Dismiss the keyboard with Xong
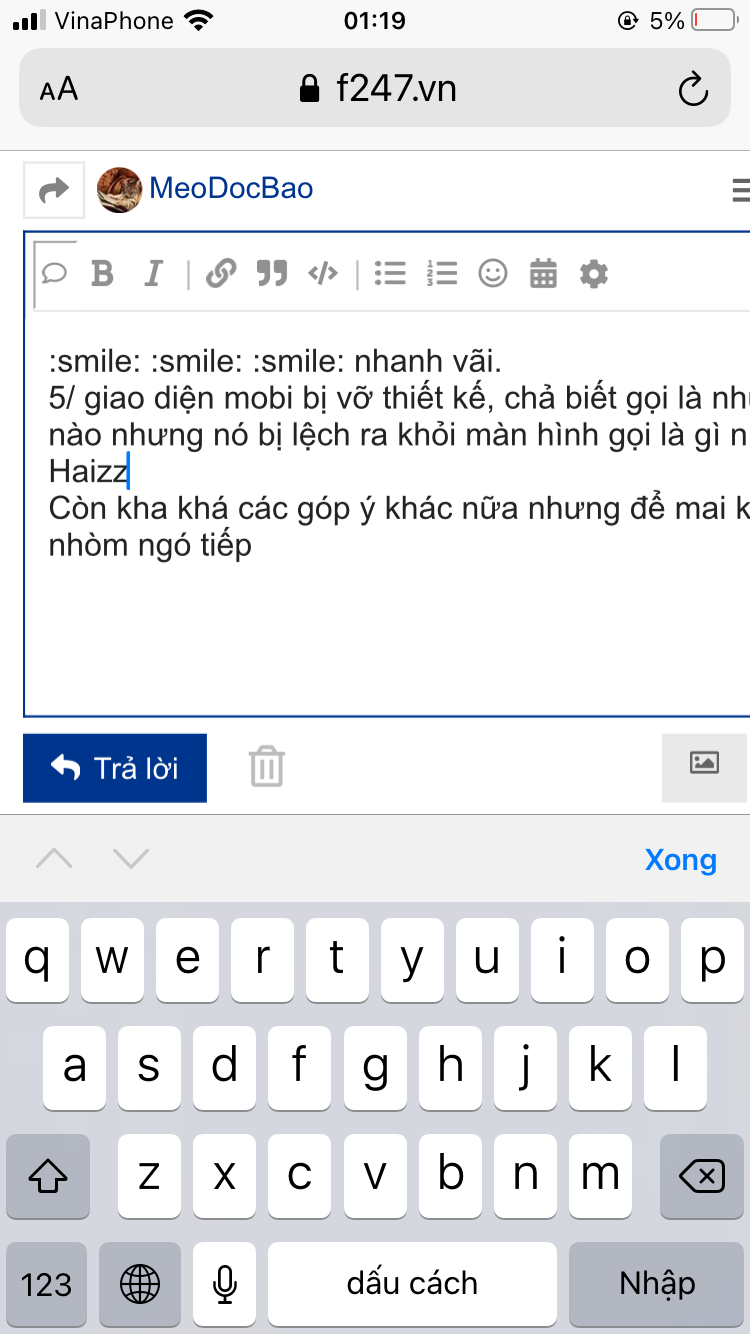Screen dimensions: 750x1334 click(x=680, y=860)
